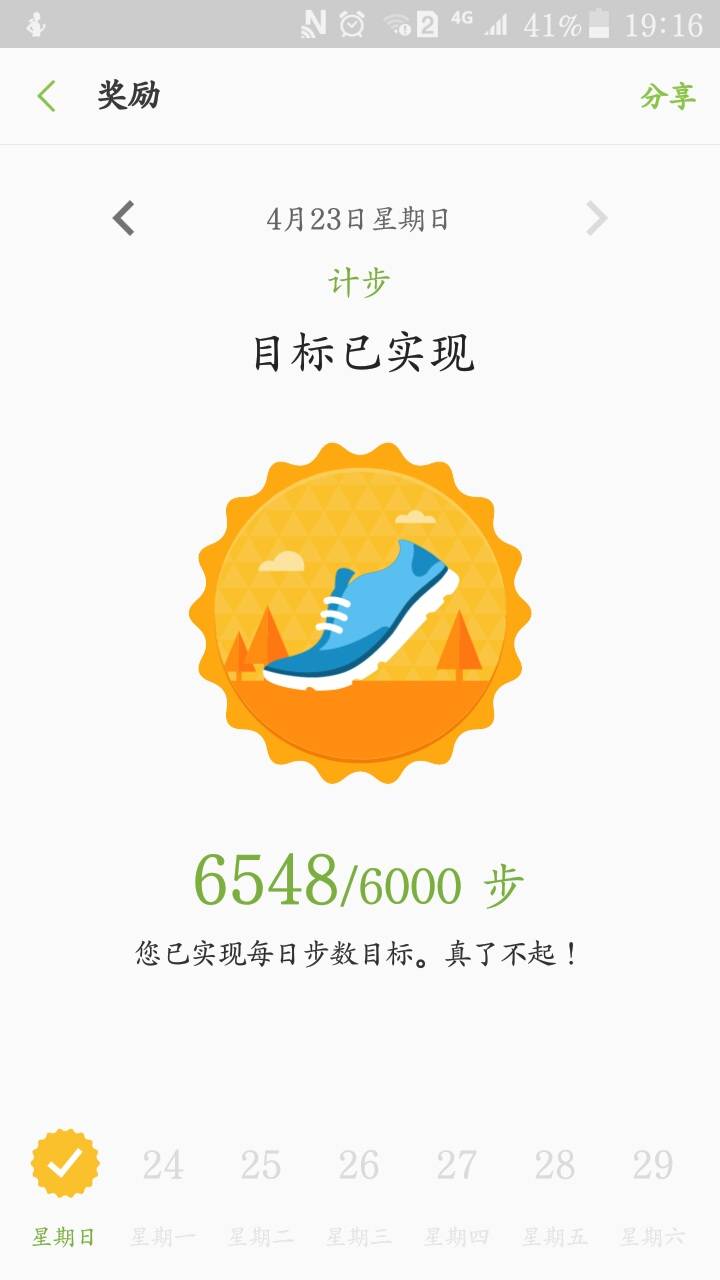The image size is (720, 1280).
Task: Select the completed 星期日 badge
Action: (x=65, y=1165)
